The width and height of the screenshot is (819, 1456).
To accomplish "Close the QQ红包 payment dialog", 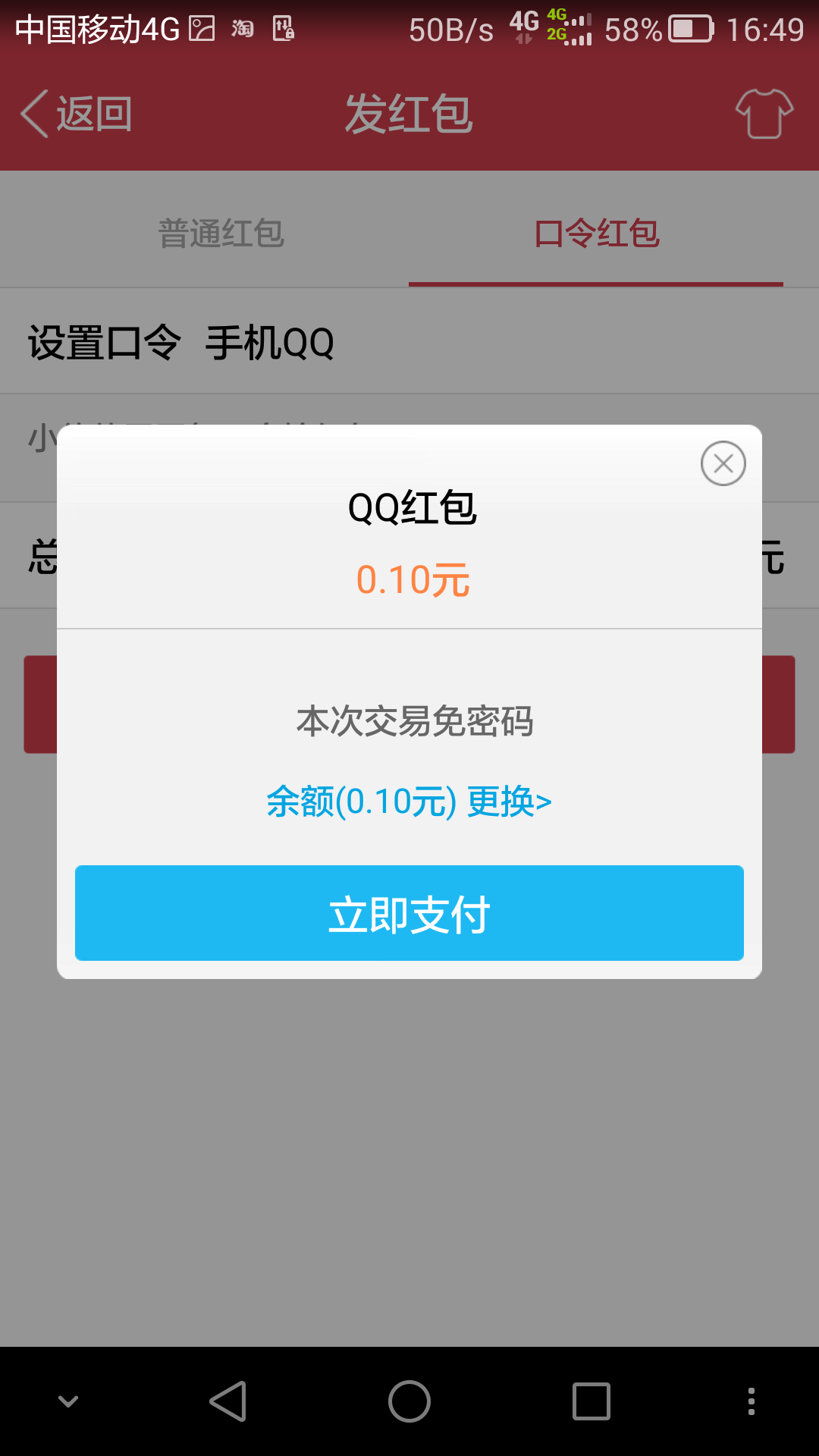I will (x=723, y=463).
